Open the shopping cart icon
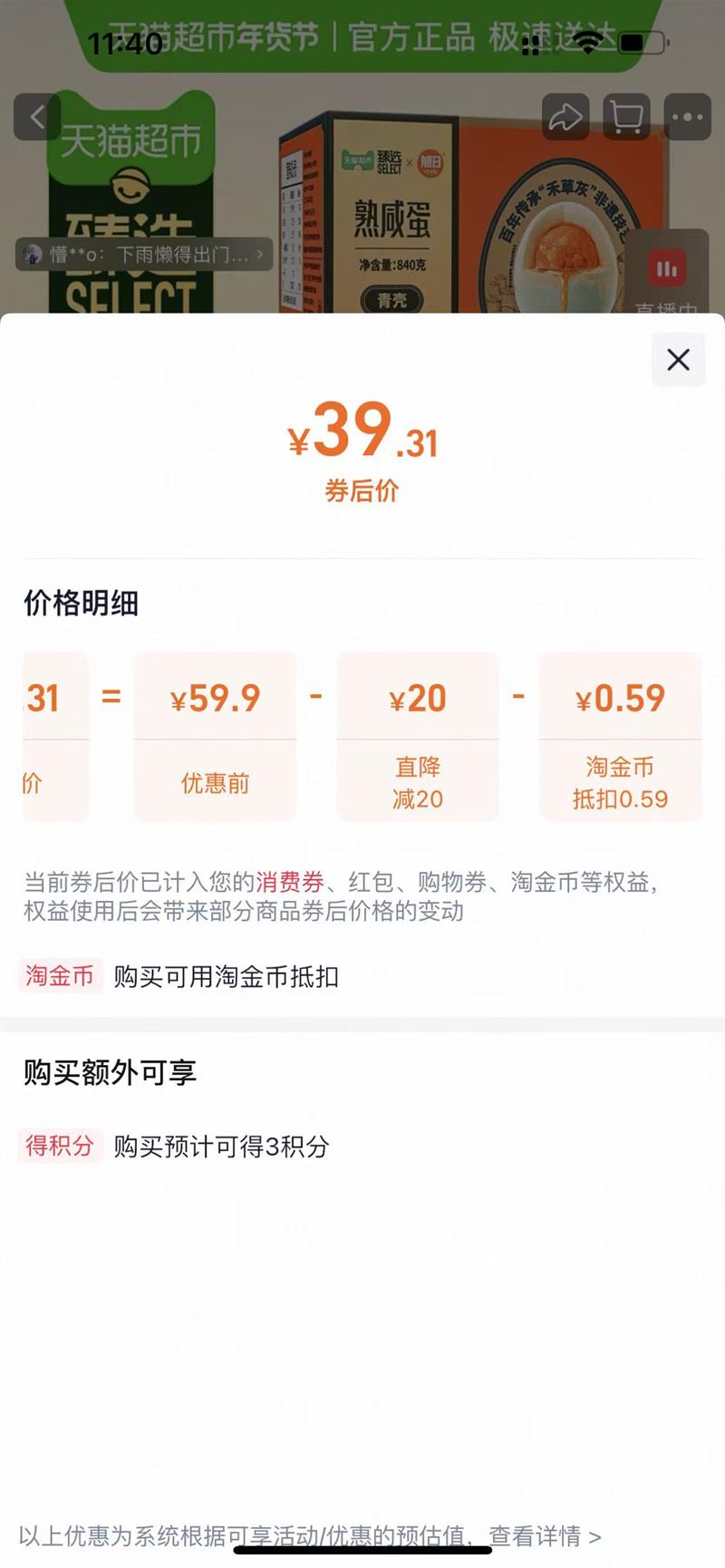The image size is (725, 1568). 625,117
